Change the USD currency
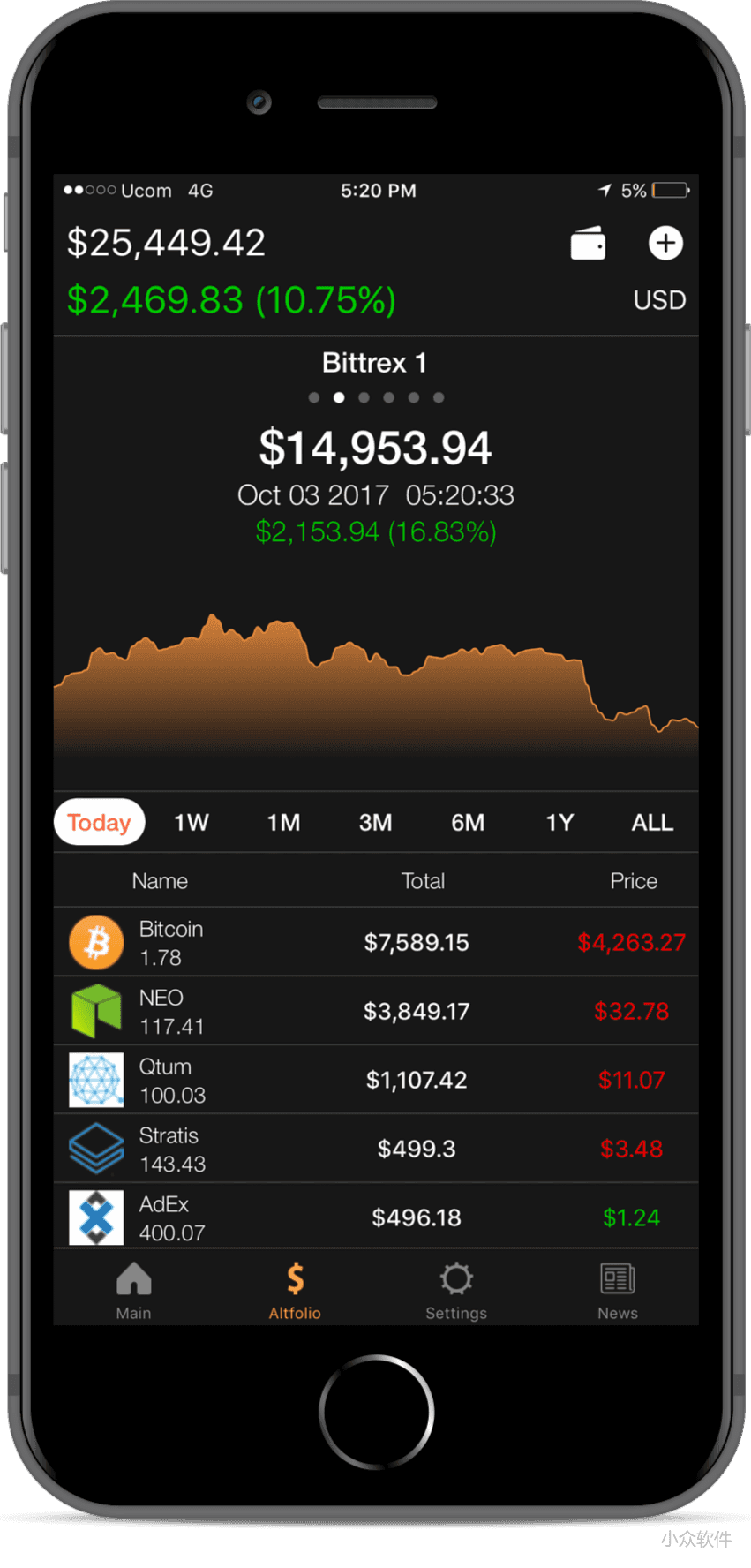 [659, 300]
